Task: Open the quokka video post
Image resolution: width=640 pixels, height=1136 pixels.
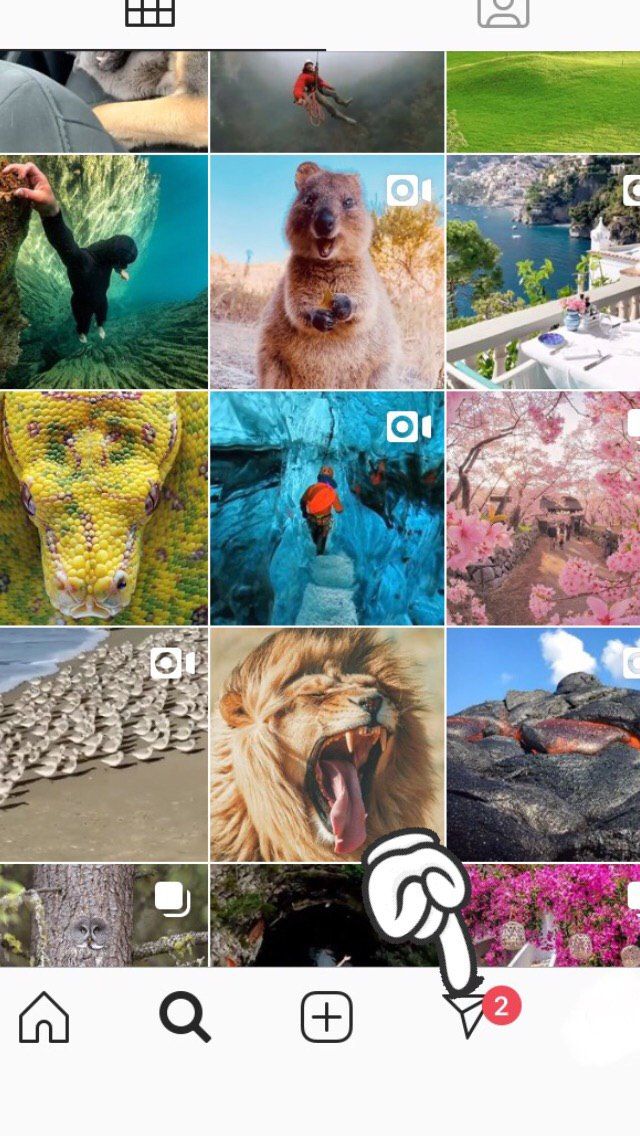Action: tap(326, 272)
